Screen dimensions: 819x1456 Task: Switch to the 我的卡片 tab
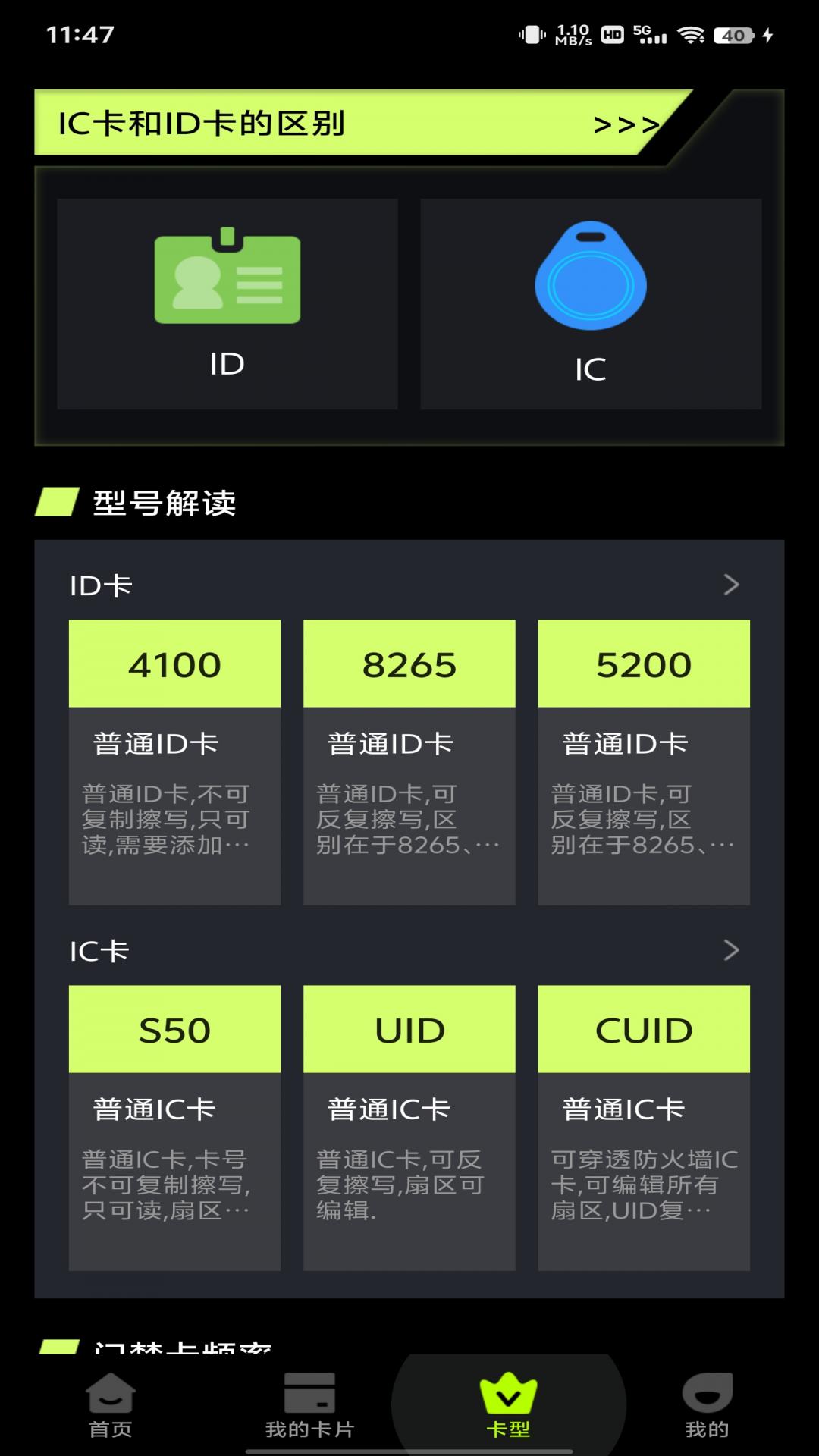point(309,1405)
